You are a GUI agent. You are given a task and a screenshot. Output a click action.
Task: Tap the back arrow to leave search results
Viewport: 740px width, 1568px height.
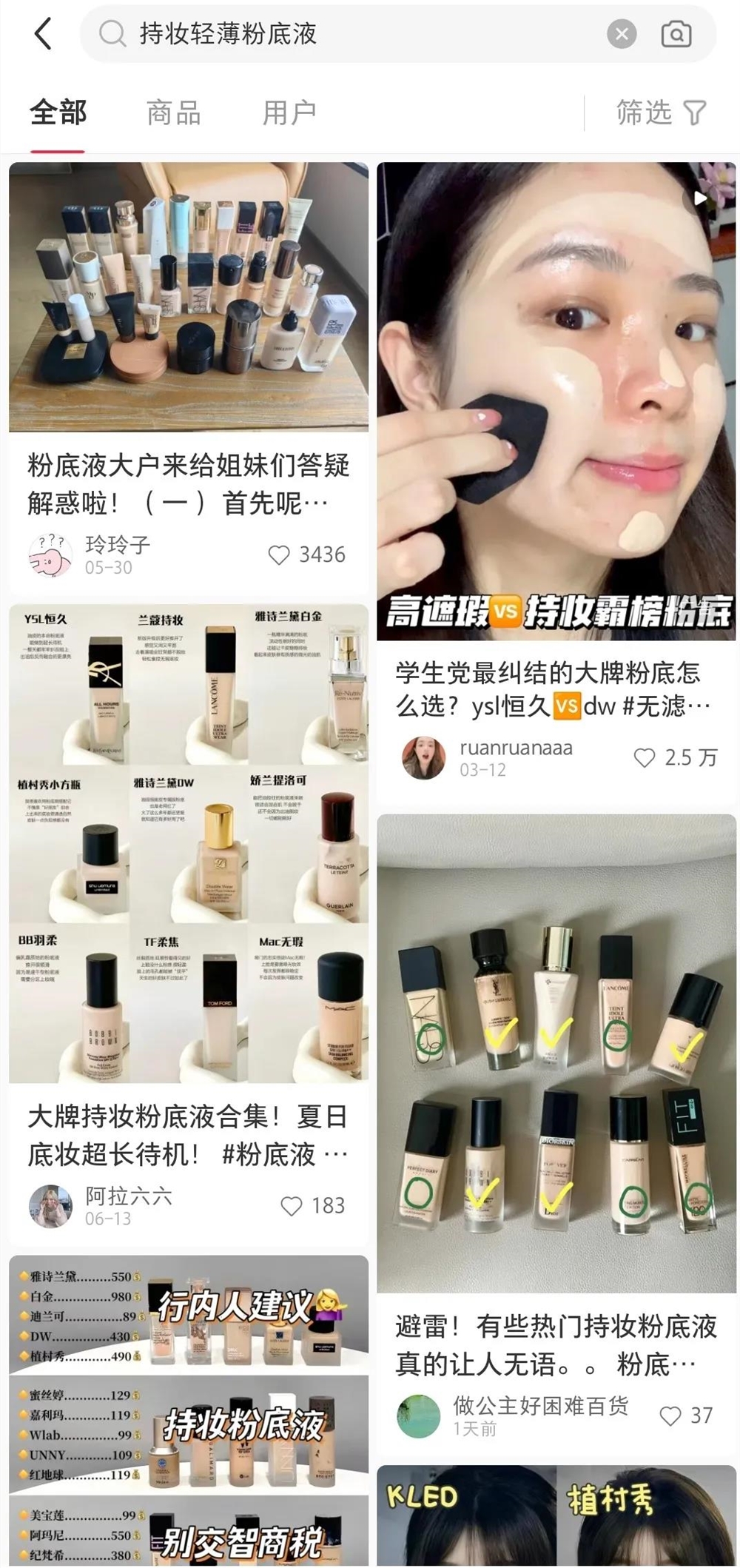(x=42, y=33)
